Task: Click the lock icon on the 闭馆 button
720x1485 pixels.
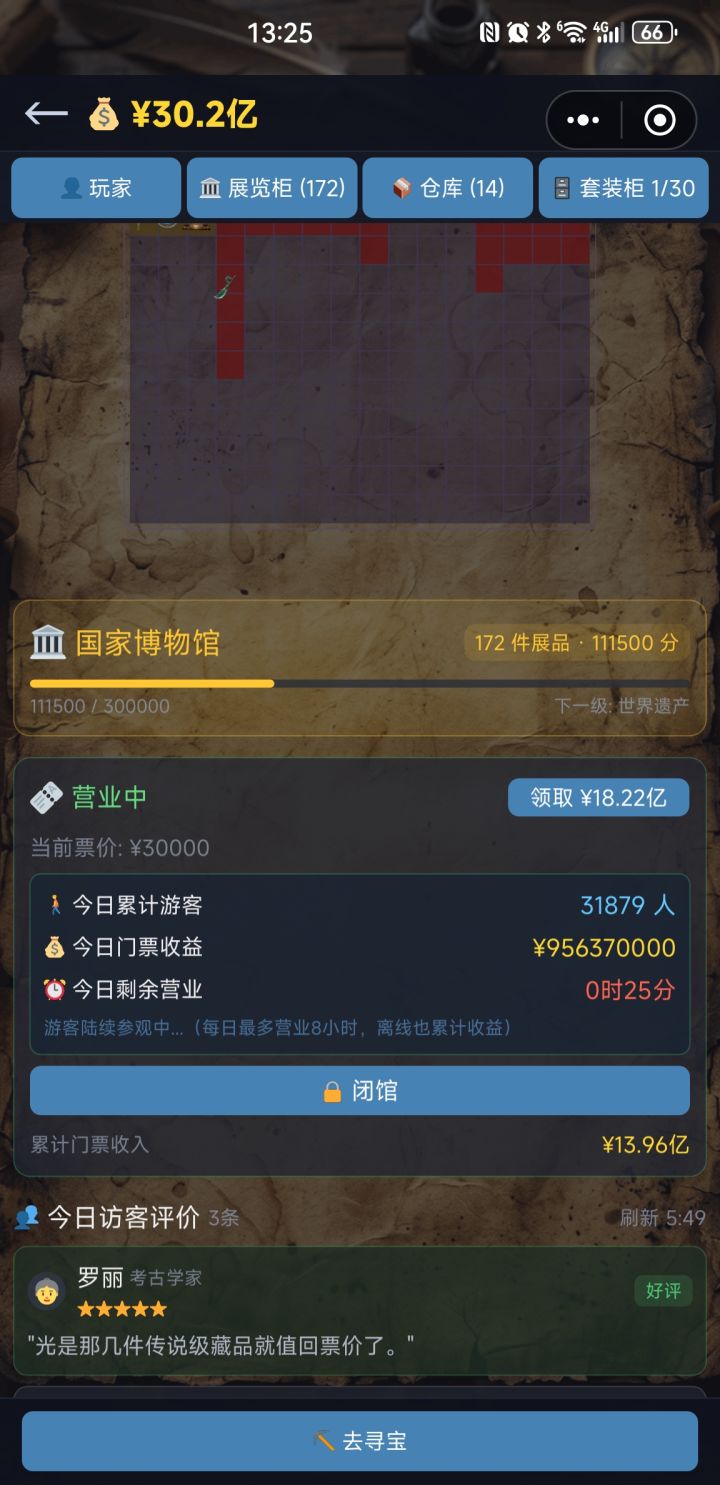Action: (x=330, y=1090)
